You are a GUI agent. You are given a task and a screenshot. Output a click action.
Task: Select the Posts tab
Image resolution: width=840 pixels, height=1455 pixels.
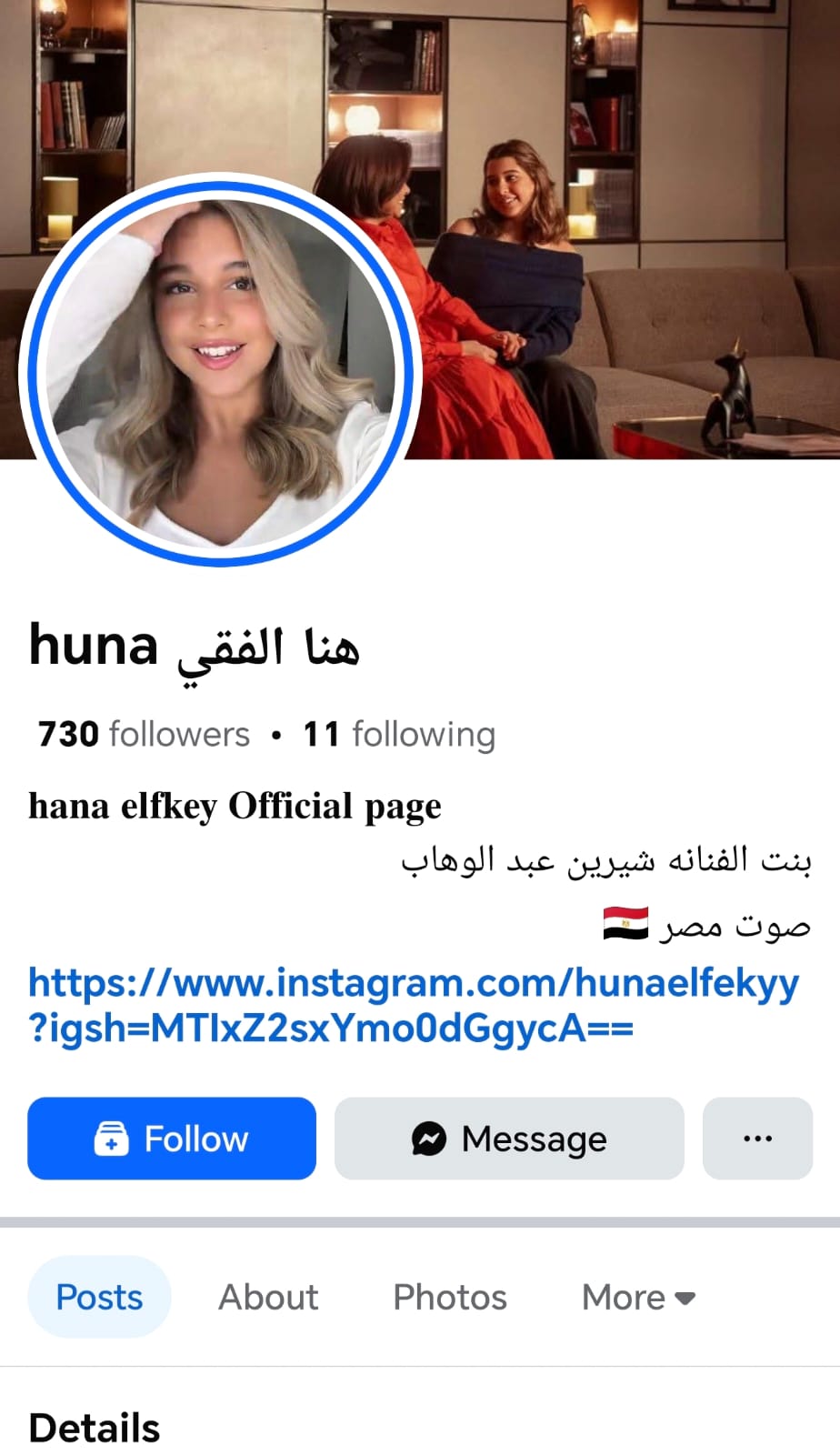point(99,1297)
